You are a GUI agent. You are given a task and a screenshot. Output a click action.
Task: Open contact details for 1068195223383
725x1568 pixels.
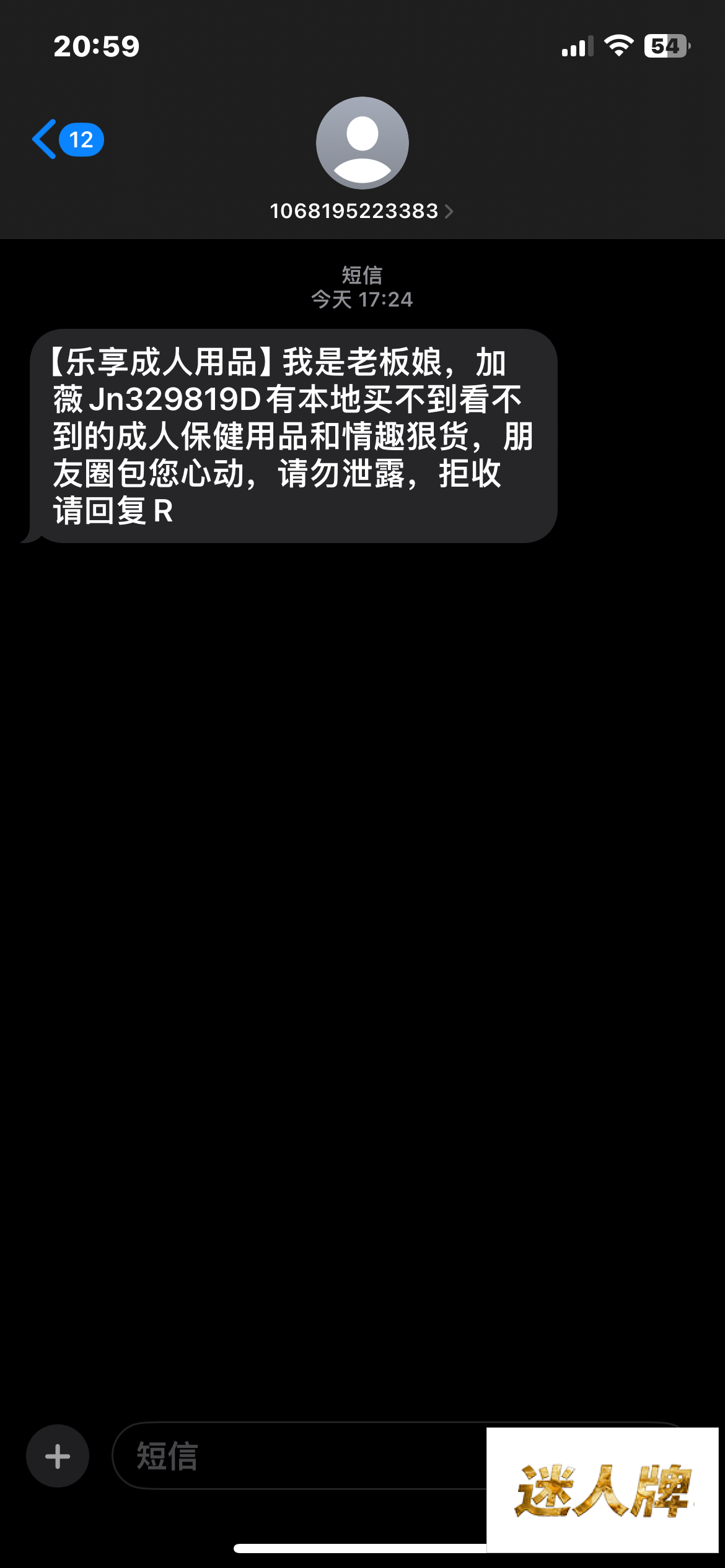362,211
